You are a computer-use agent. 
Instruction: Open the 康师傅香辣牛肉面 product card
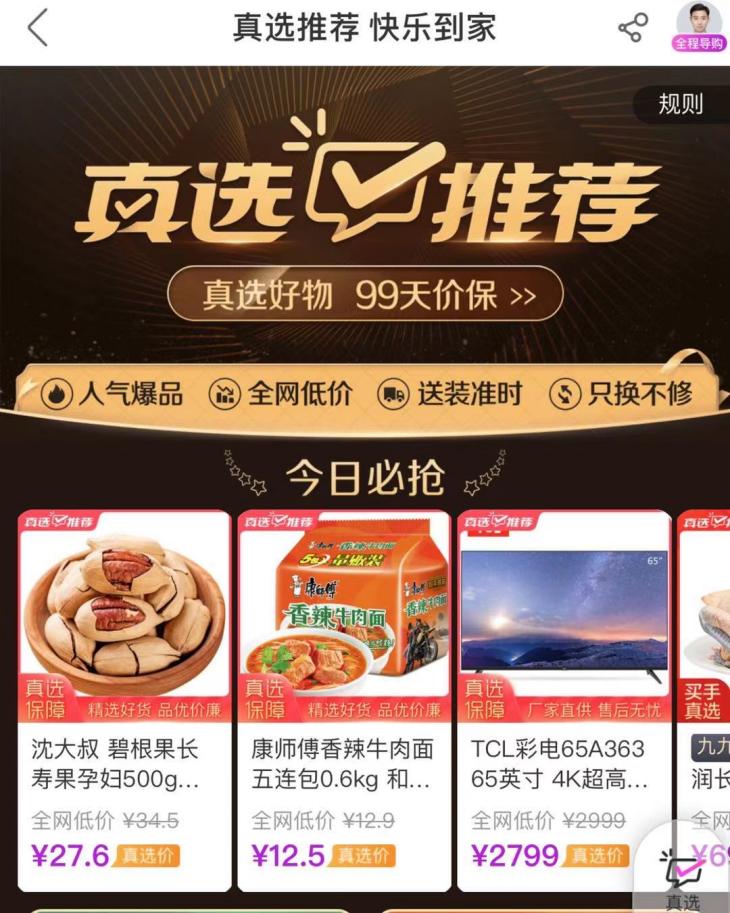tap(345, 700)
